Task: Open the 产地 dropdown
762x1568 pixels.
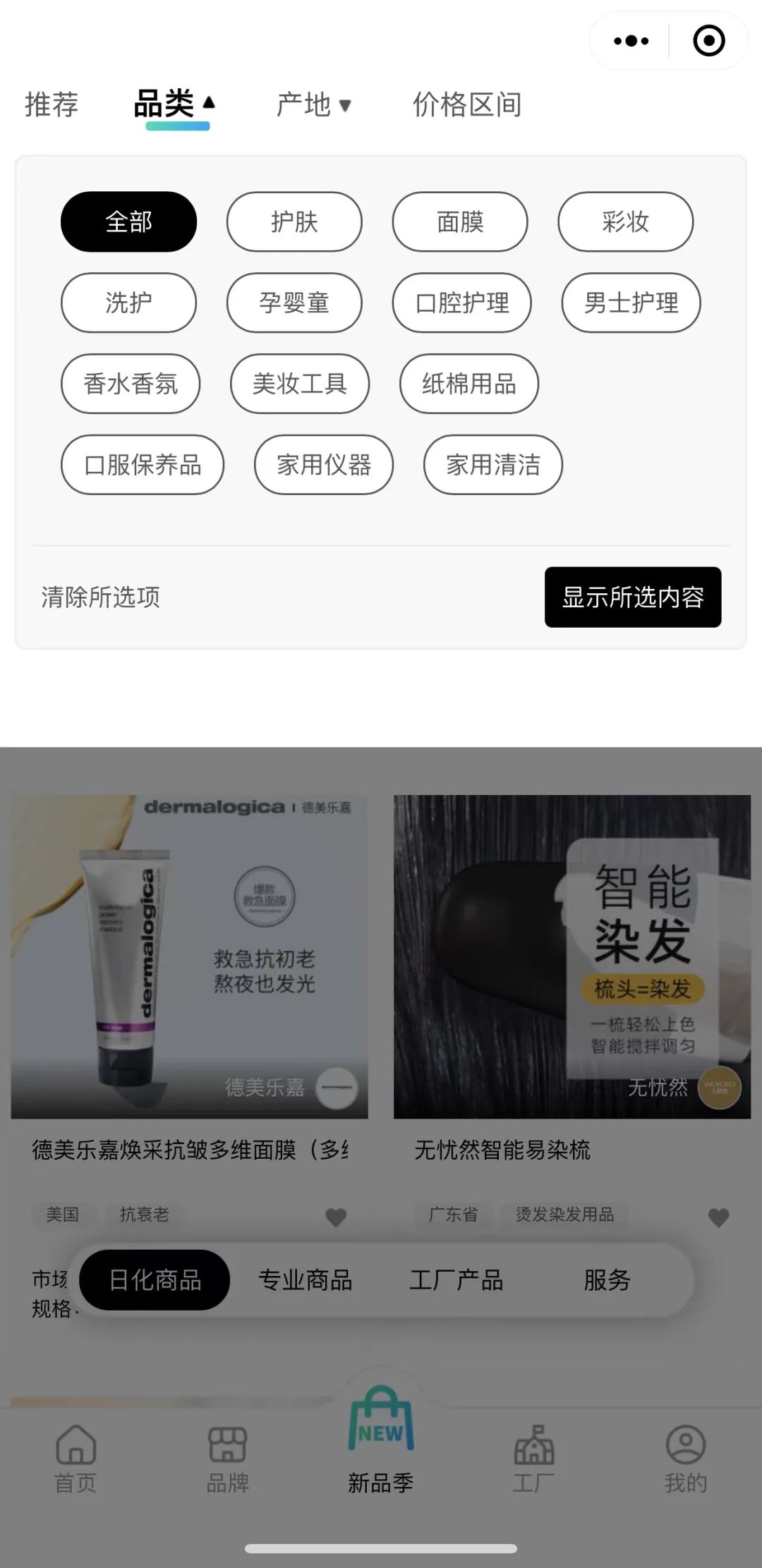Action: pos(310,104)
